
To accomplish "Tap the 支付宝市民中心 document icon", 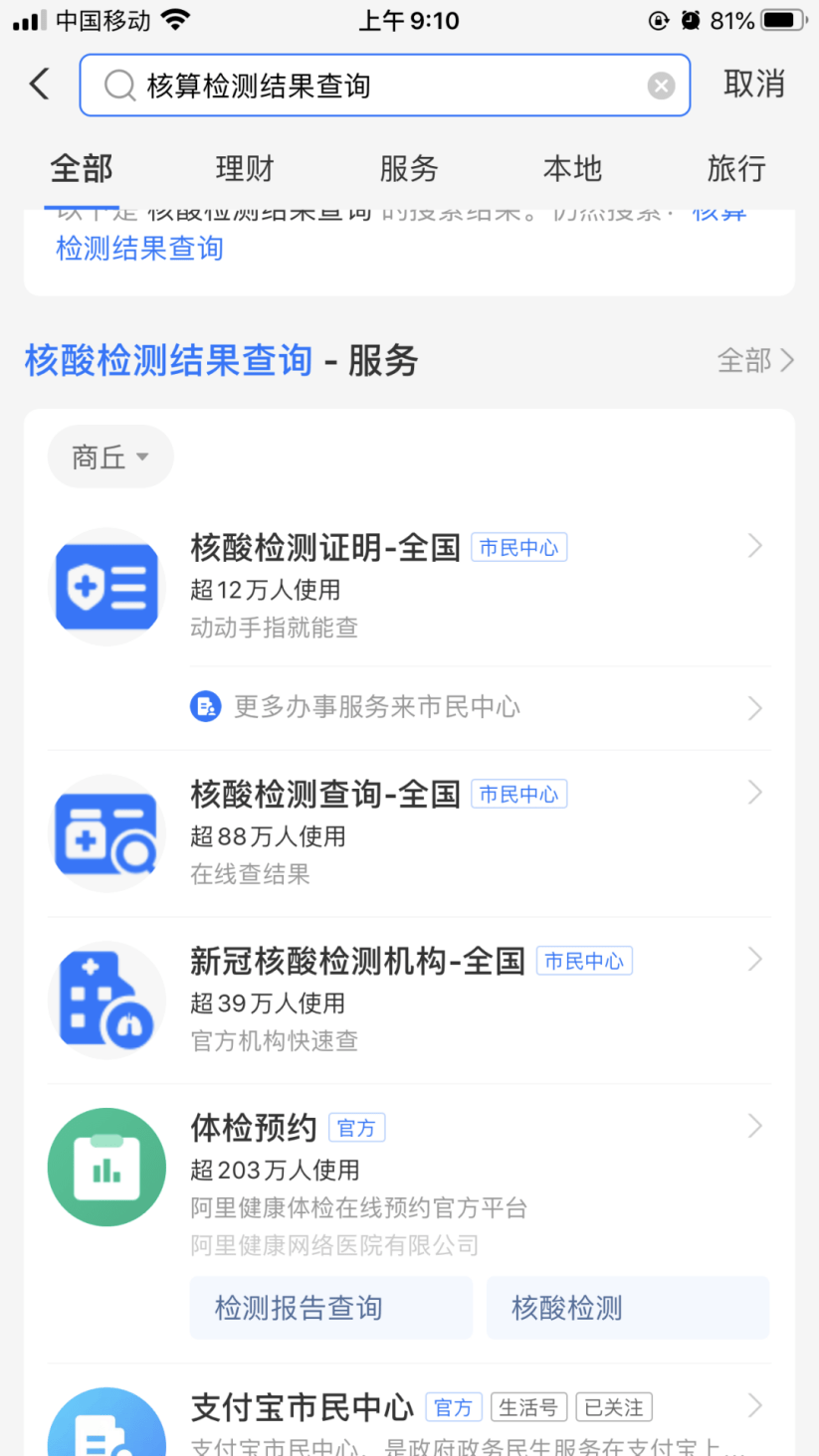I will (x=106, y=1430).
